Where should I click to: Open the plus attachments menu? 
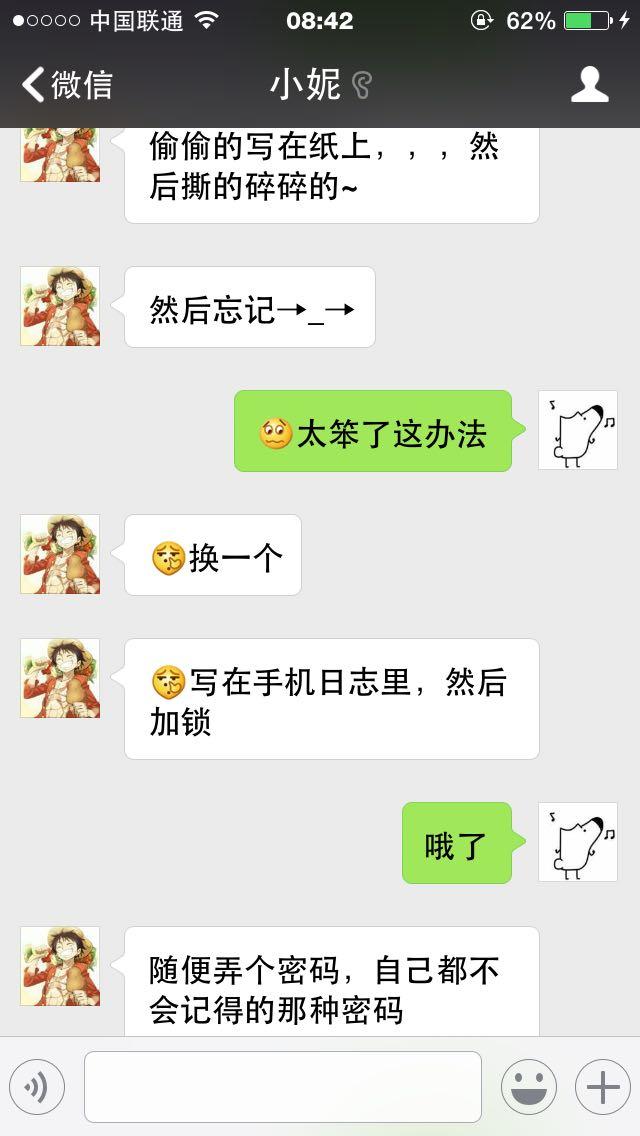point(602,1087)
